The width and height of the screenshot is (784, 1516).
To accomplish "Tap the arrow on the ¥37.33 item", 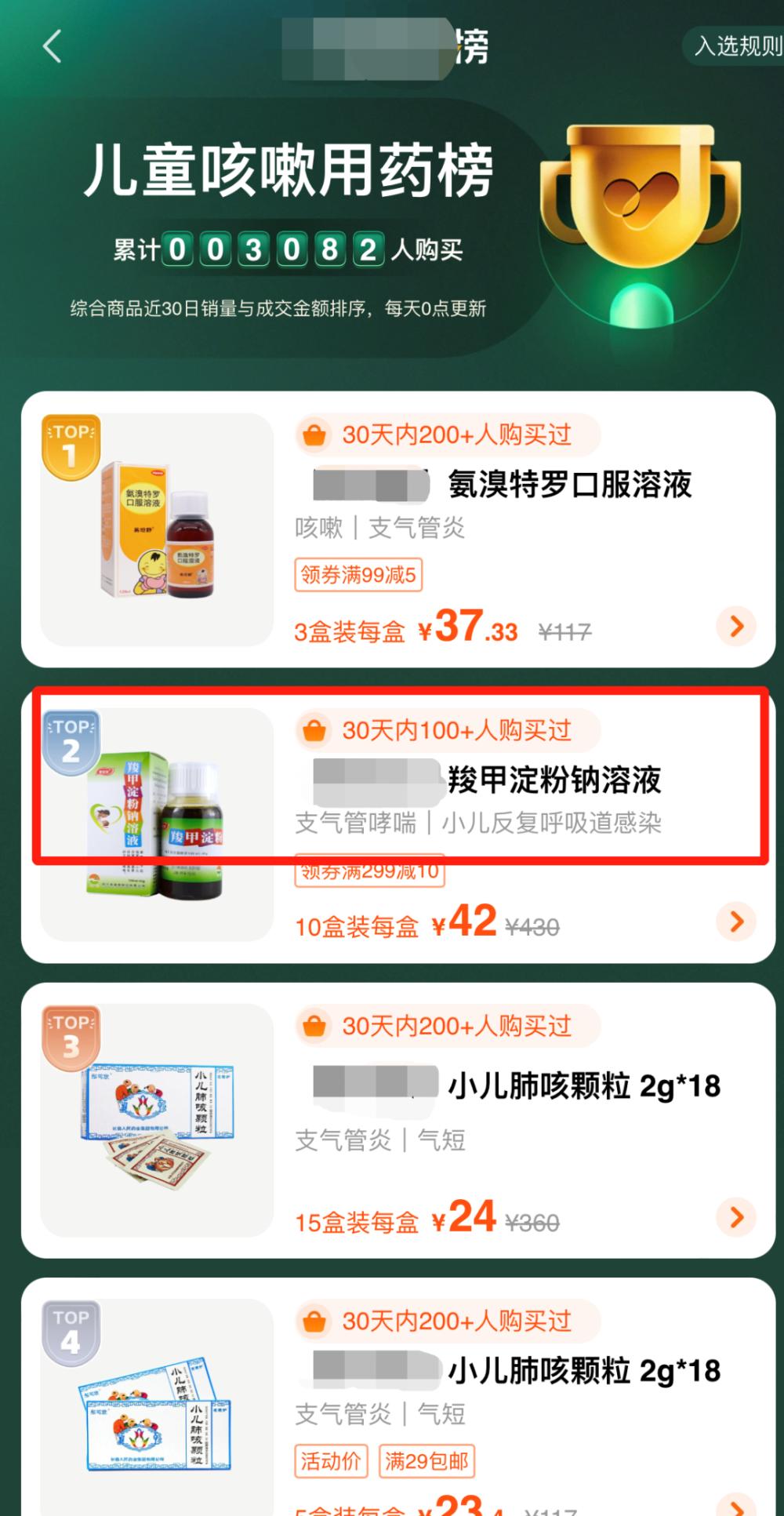I will [735, 626].
